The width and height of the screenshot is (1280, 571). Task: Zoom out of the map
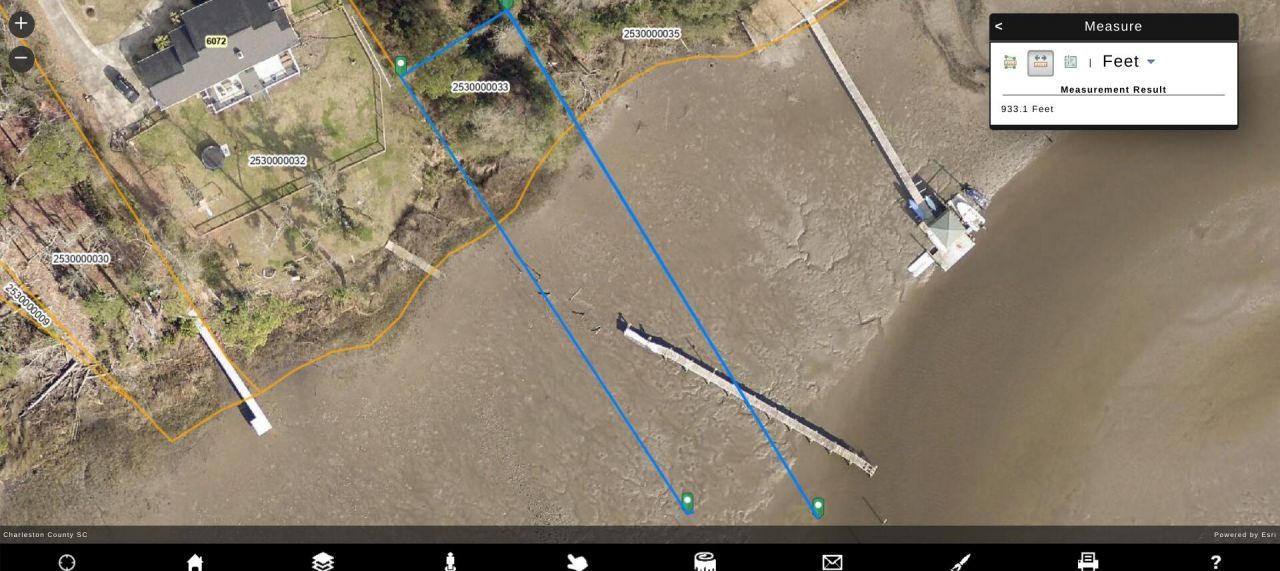(x=20, y=59)
